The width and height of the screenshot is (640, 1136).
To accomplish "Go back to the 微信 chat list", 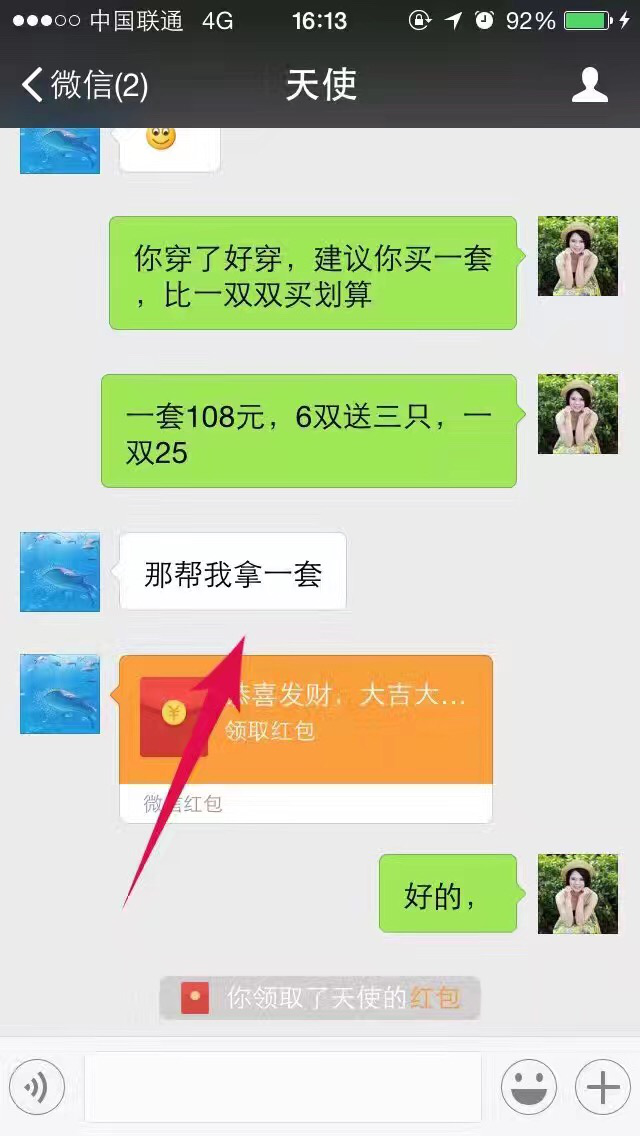I will click(x=85, y=86).
